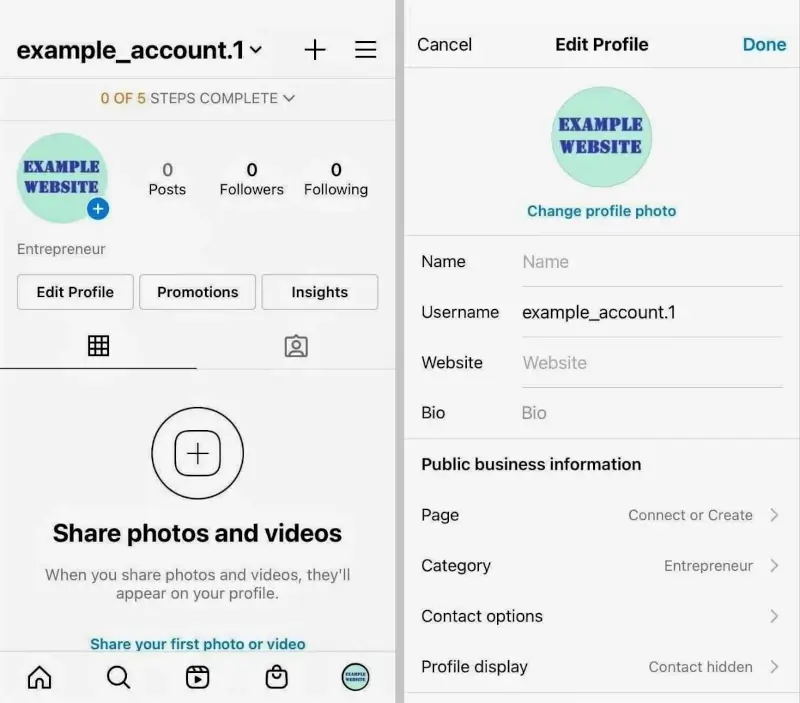Tap the Name input field

[650, 262]
